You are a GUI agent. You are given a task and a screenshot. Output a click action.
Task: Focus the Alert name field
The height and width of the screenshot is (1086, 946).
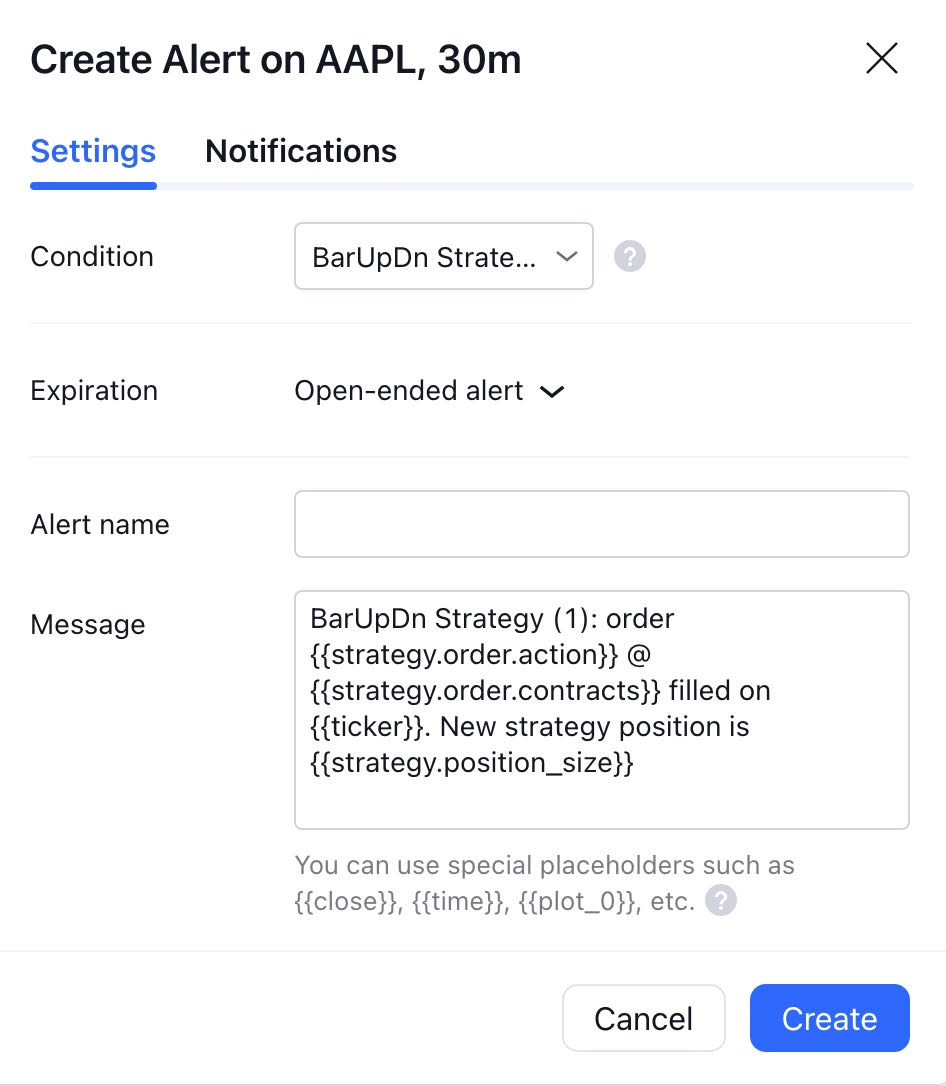pyautogui.click(x=601, y=524)
